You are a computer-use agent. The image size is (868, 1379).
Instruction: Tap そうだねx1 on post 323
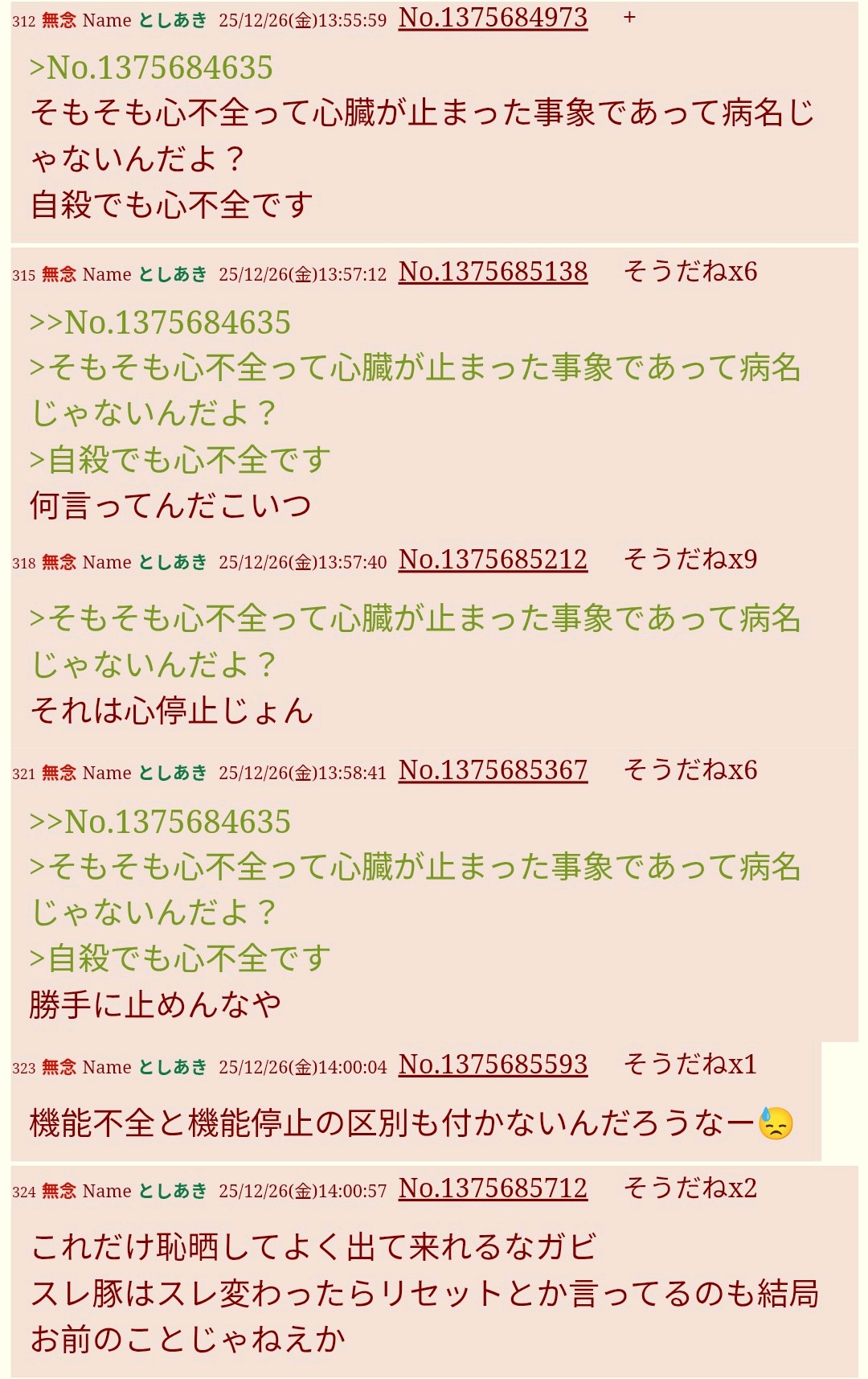[690, 1065]
